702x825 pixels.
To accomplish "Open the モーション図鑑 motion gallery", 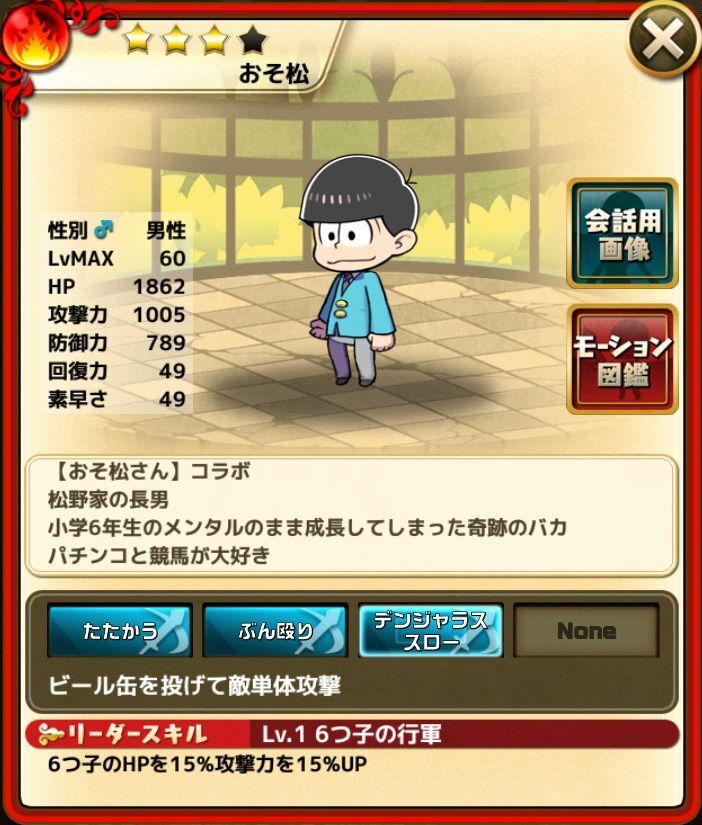I will click(x=623, y=359).
